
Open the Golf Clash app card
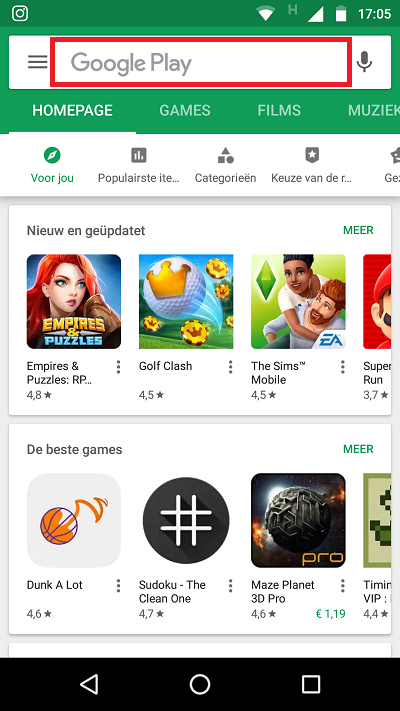186,327
